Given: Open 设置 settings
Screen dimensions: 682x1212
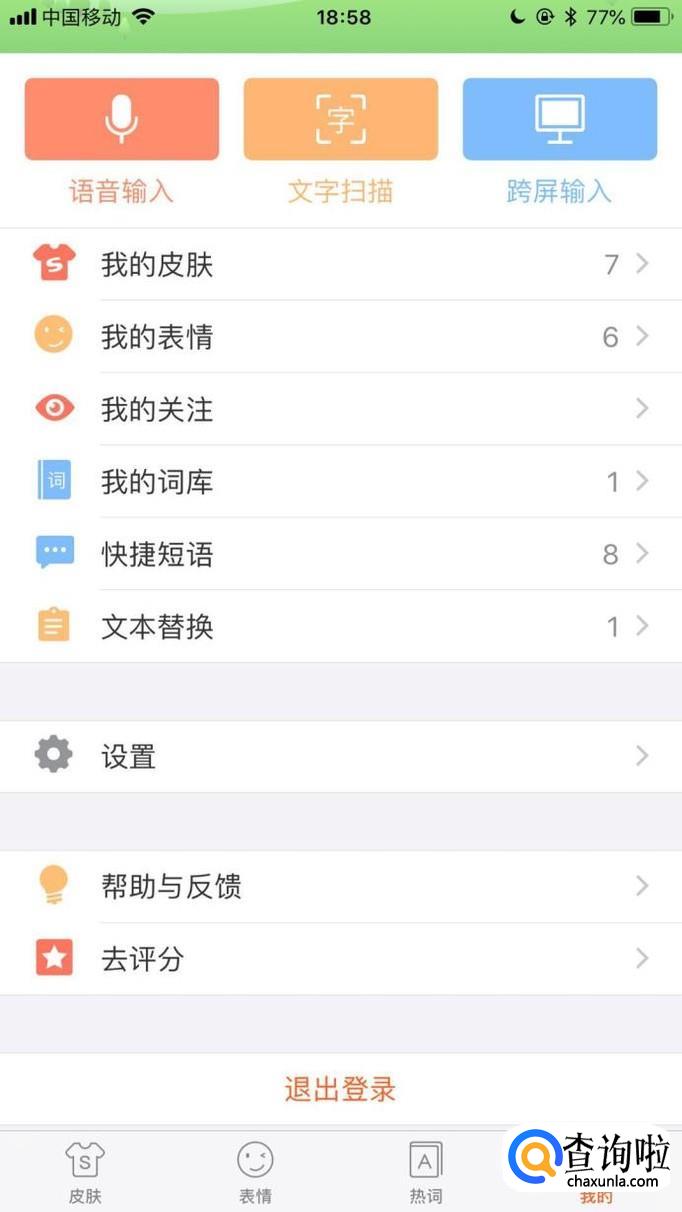Looking at the screenshot, I should [x=340, y=756].
